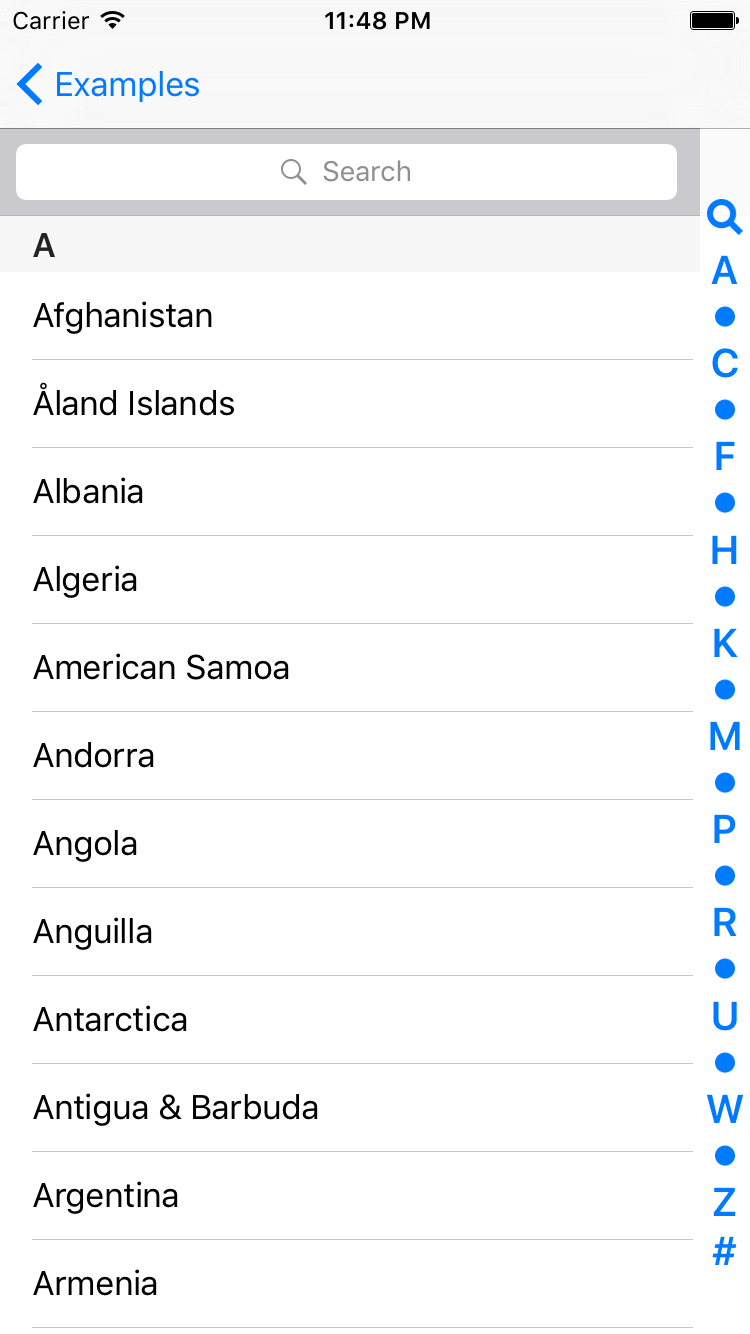
Task: Jump to the # section in index
Action: [725, 1250]
